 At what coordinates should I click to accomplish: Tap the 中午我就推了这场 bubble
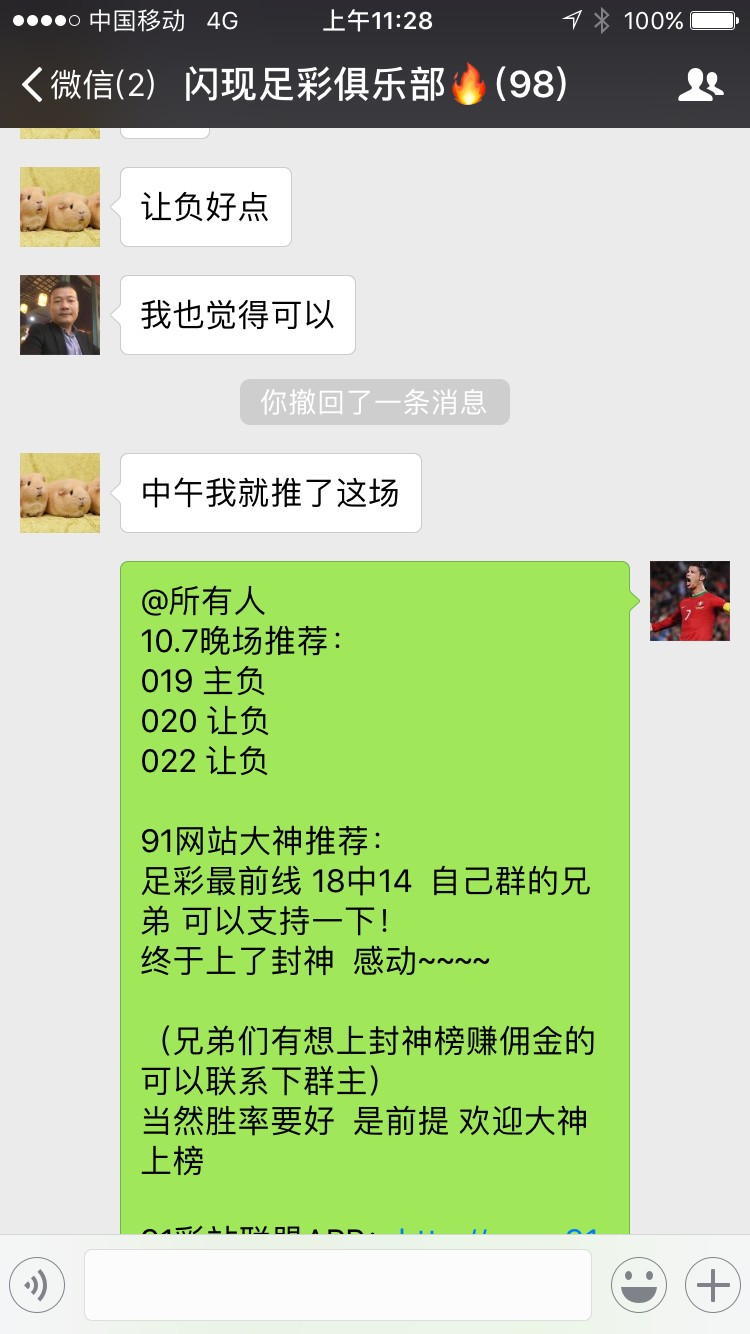point(270,493)
